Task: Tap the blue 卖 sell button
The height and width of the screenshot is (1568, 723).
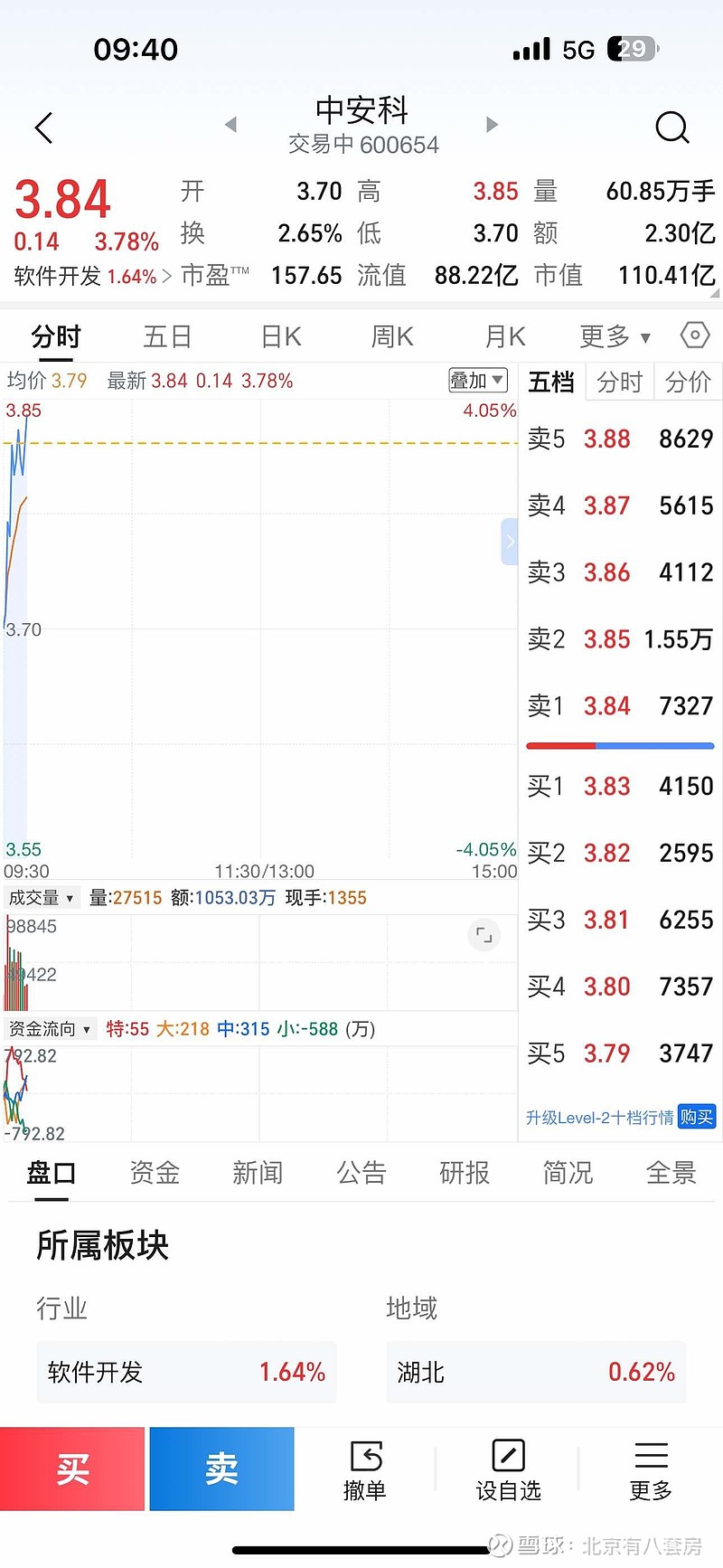Action: (x=221, y=1469)
